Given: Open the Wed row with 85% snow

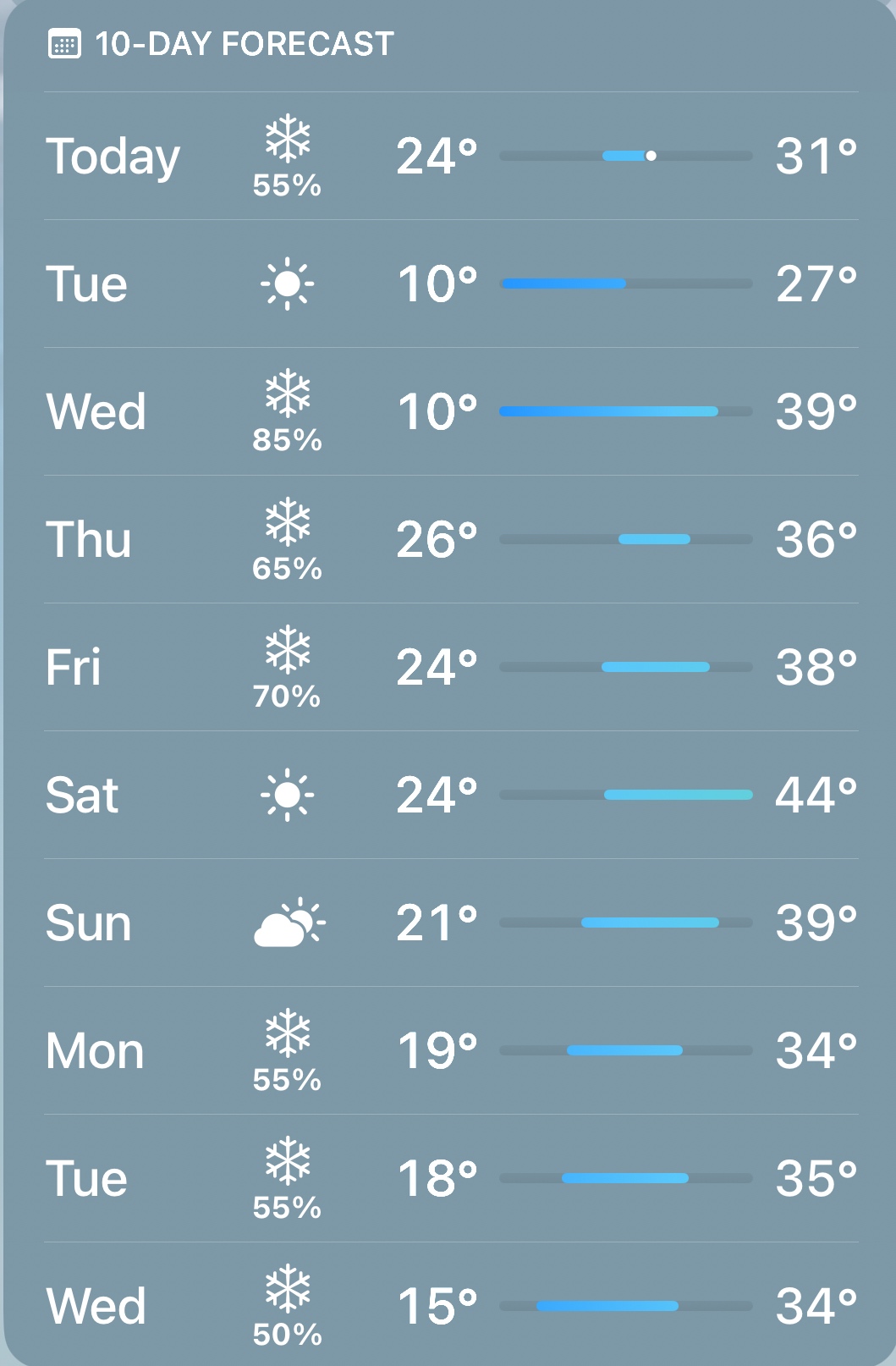Looking at the screenshot, I should point(450,412).
